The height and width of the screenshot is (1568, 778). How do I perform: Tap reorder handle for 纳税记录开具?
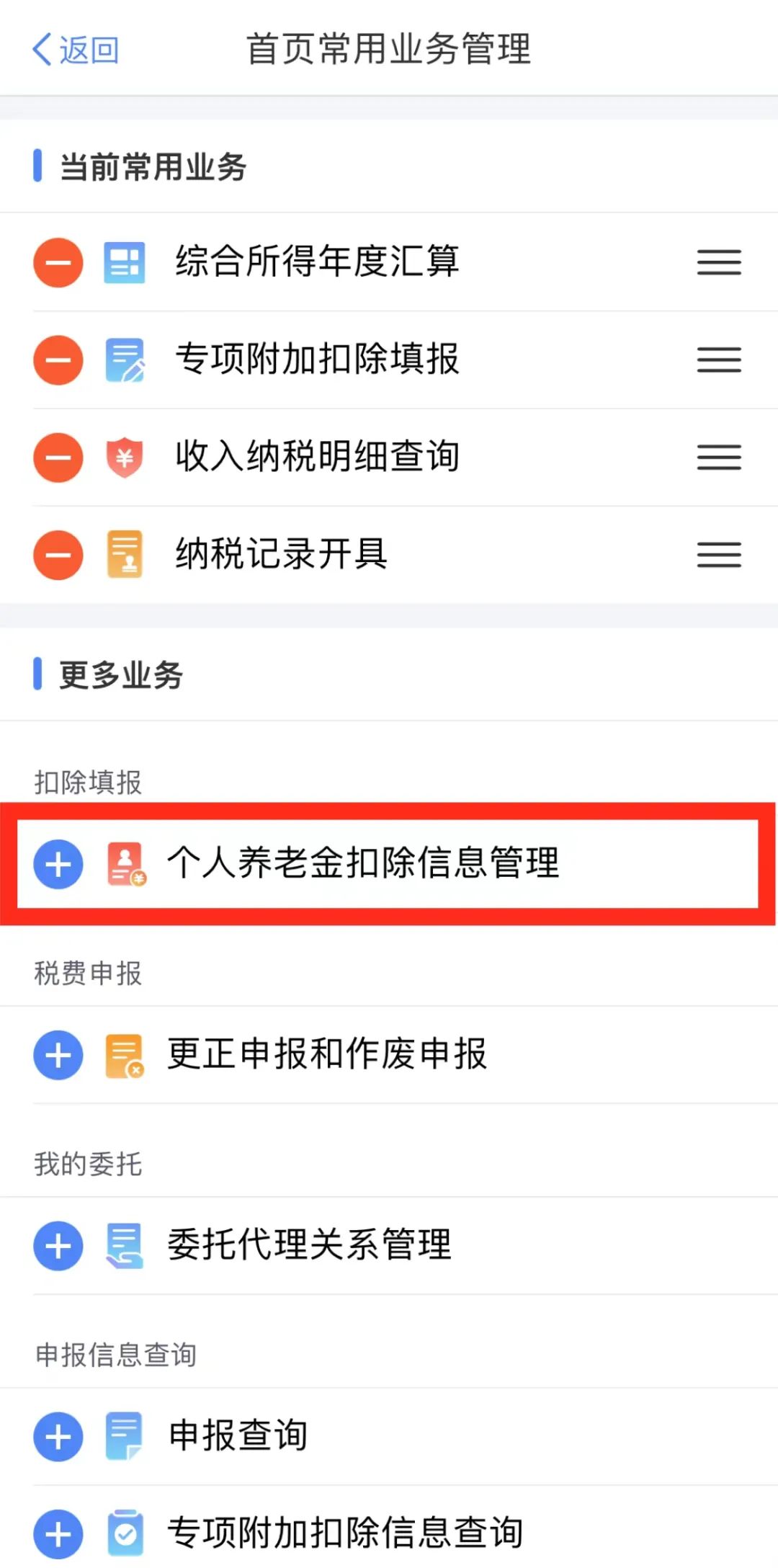pos(718,555)
